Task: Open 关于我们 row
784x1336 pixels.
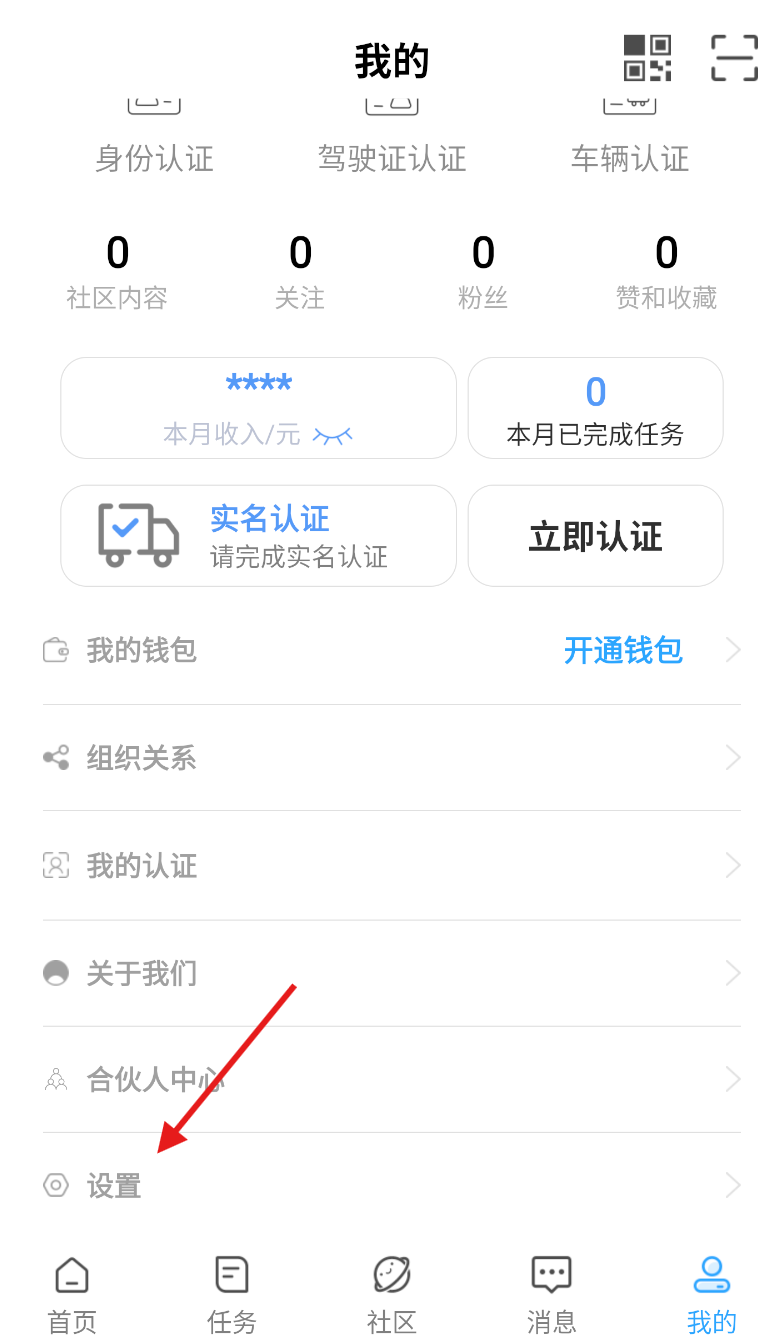Action: [392, 973]
